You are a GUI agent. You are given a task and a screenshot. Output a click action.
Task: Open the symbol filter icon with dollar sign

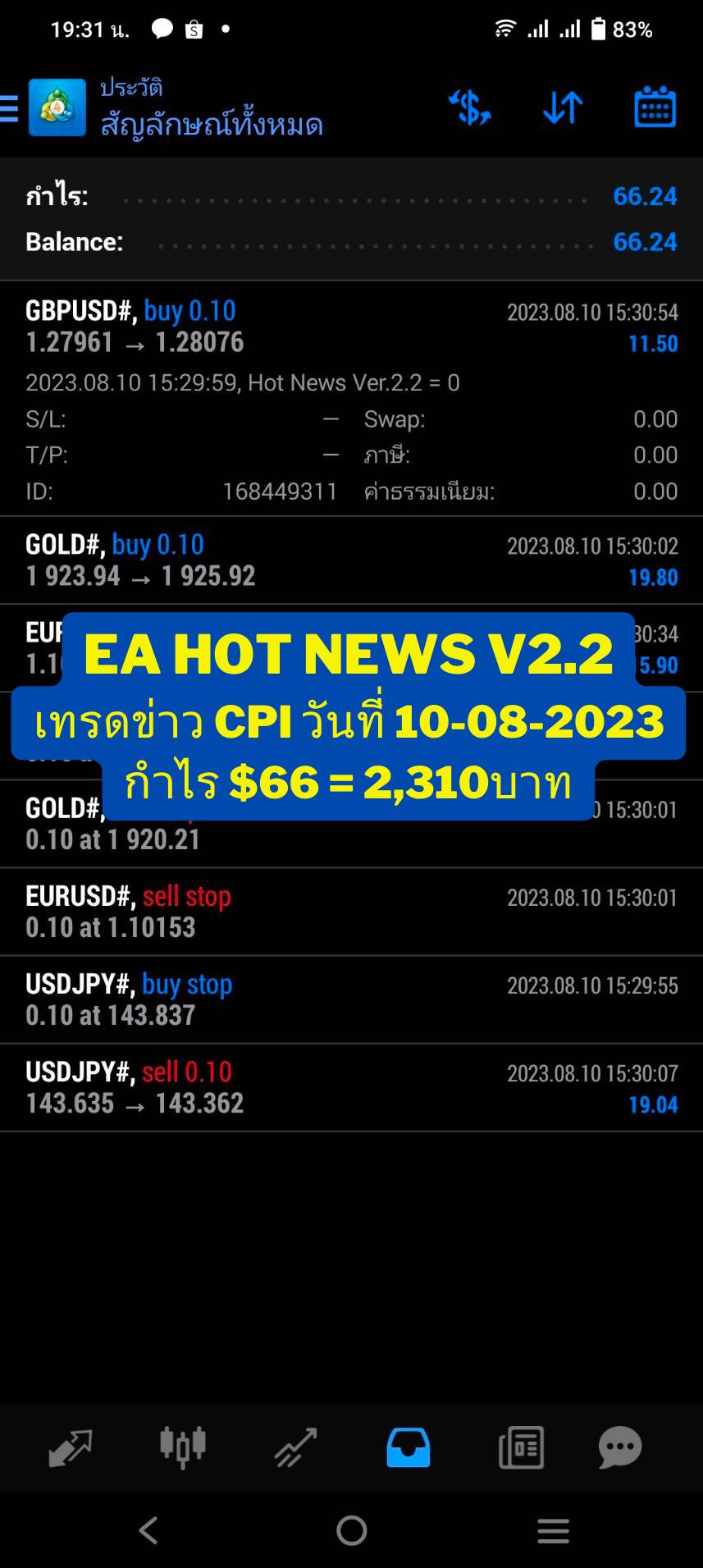coord(469,107)
